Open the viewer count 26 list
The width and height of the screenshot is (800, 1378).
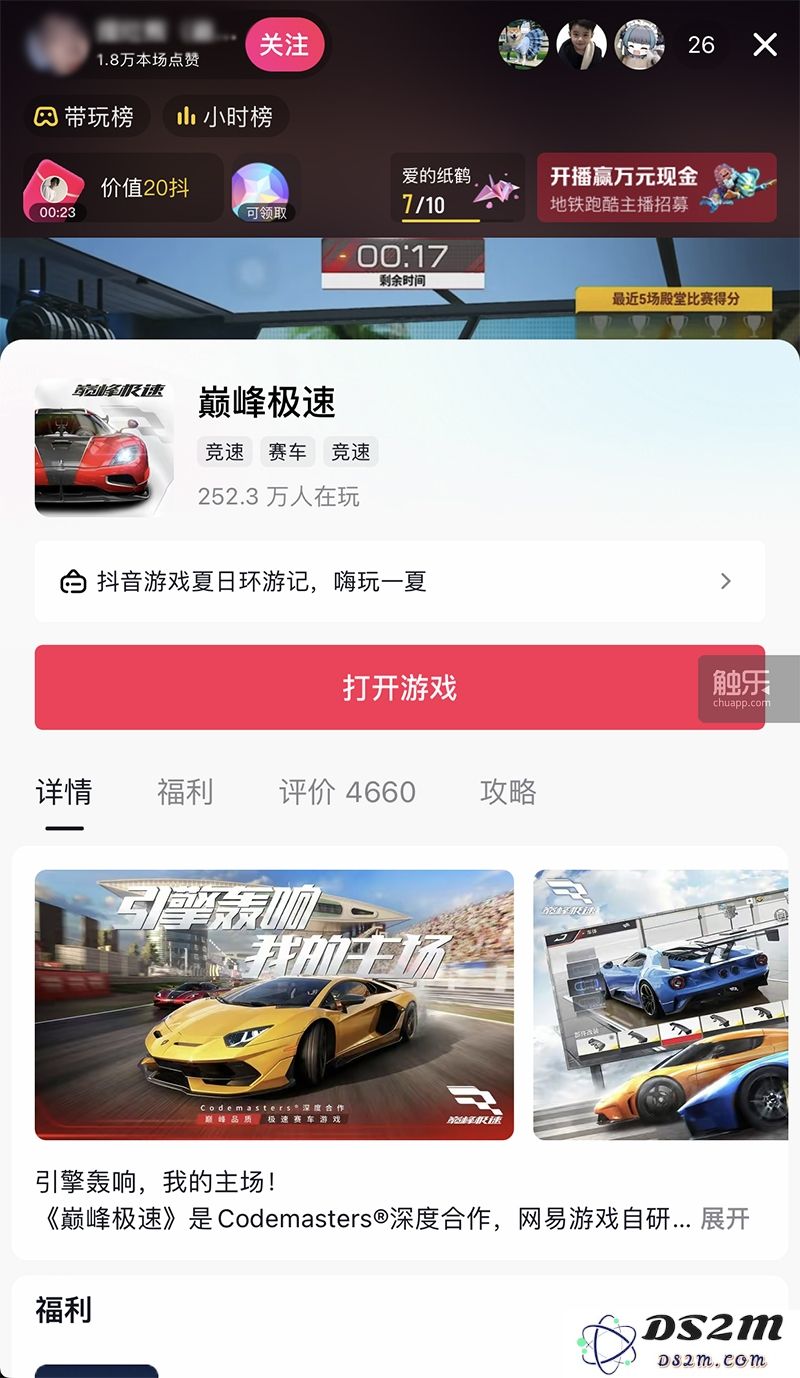point(701,44)
